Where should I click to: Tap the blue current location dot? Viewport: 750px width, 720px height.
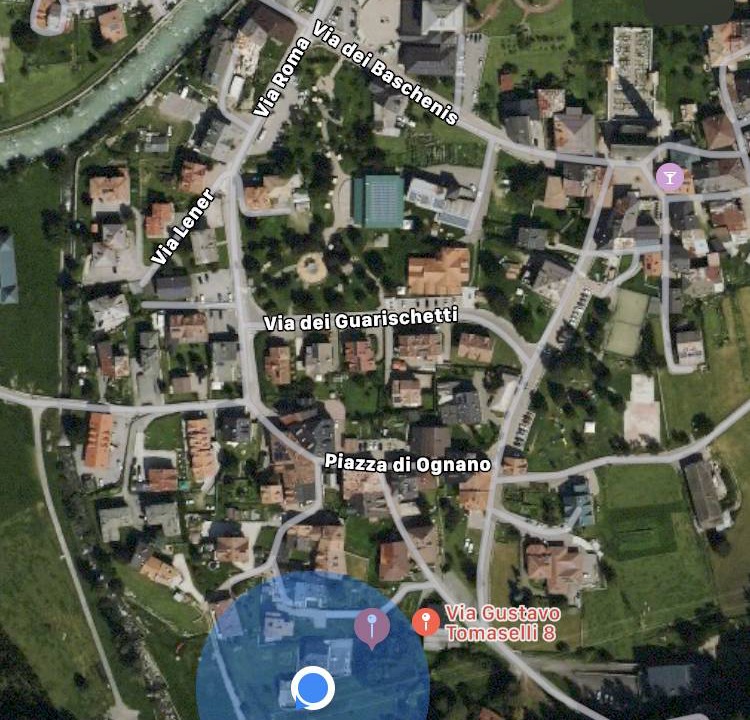tap(312, 687)
